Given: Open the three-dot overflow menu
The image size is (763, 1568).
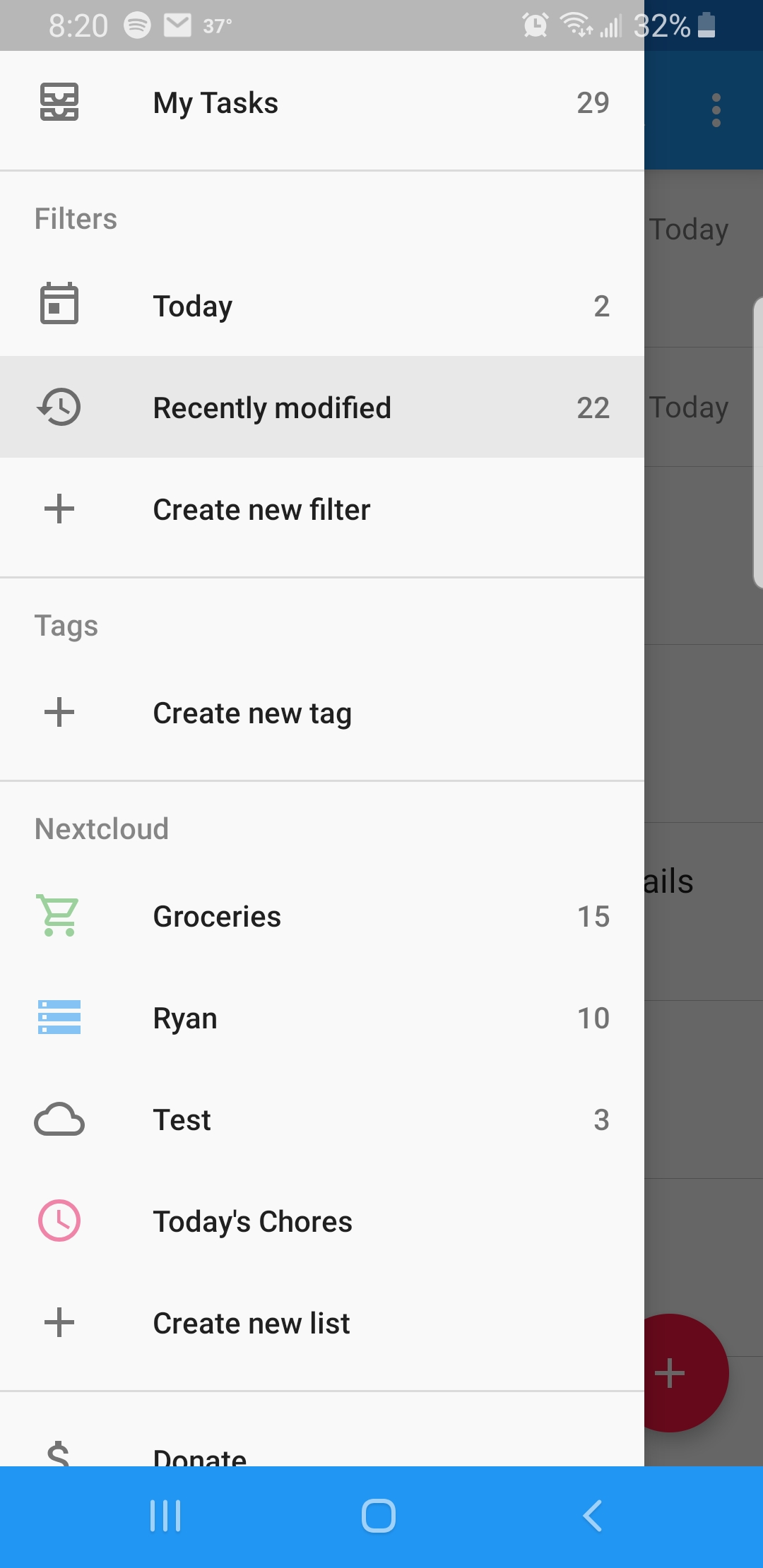Looking at the screenshot, I should (x=716, y=109).
